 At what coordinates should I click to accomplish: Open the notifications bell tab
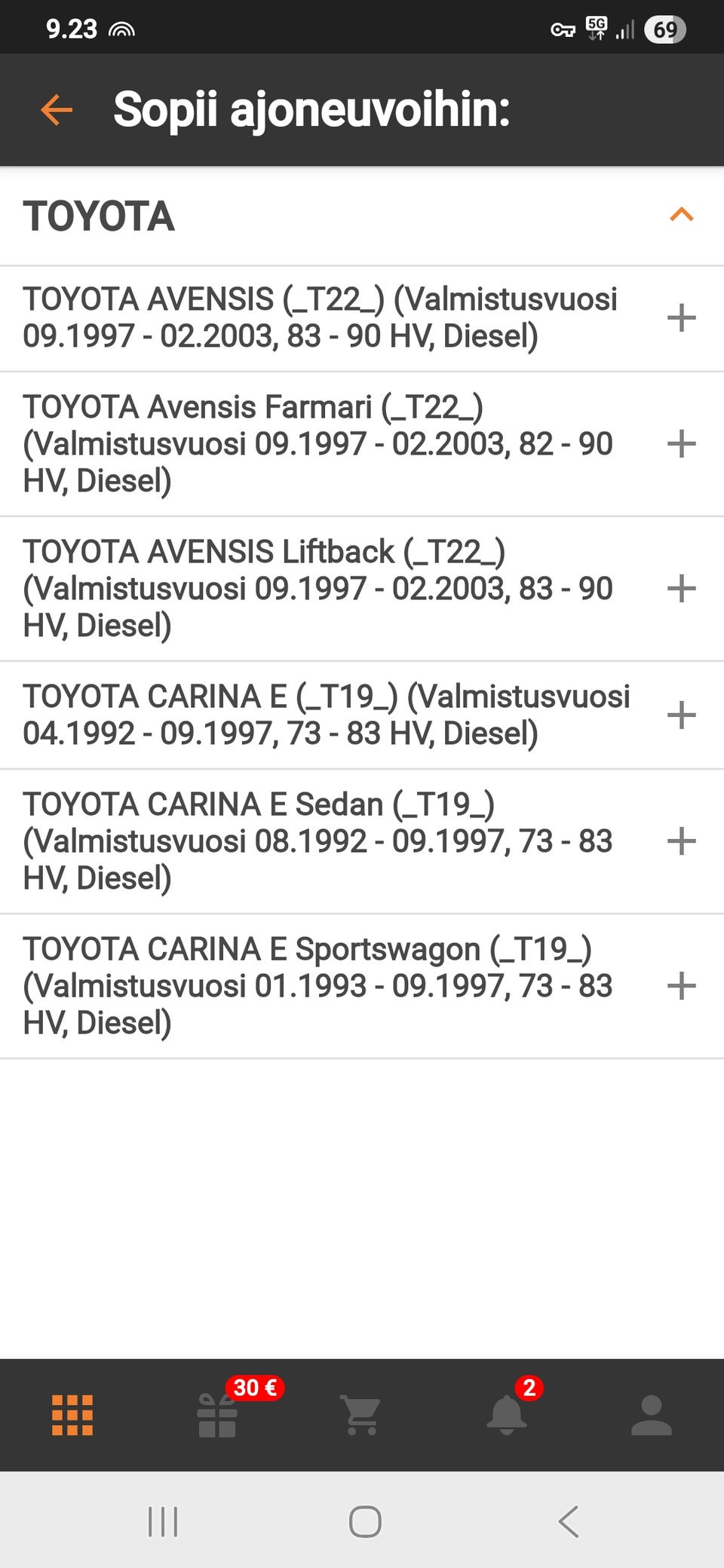pyautogui.click(x=507, y=1415)
